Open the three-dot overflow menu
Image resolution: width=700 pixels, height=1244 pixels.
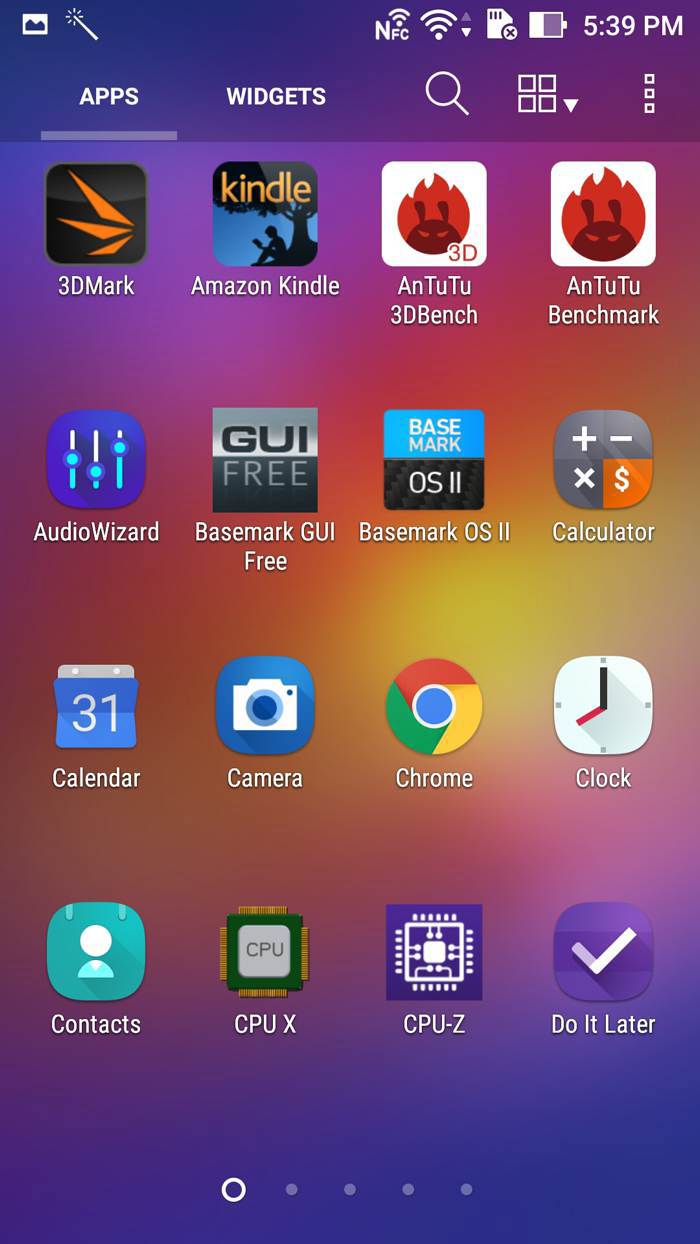649,95
